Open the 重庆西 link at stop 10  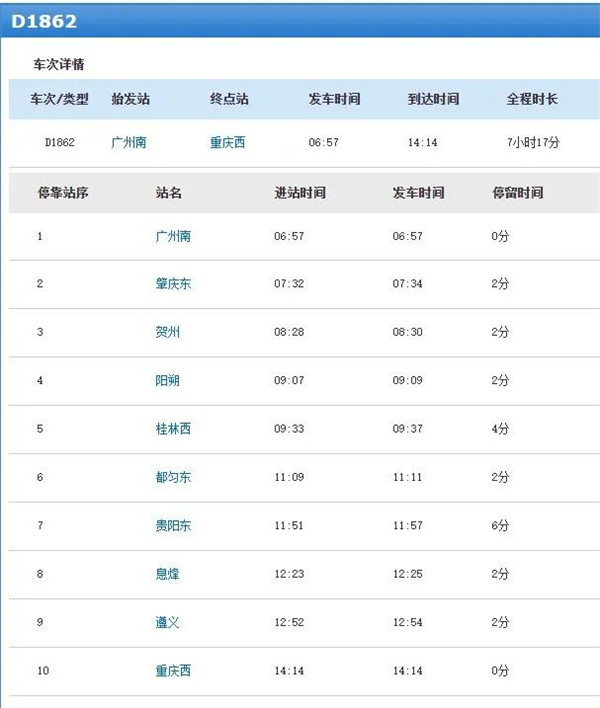pos(173,670)
